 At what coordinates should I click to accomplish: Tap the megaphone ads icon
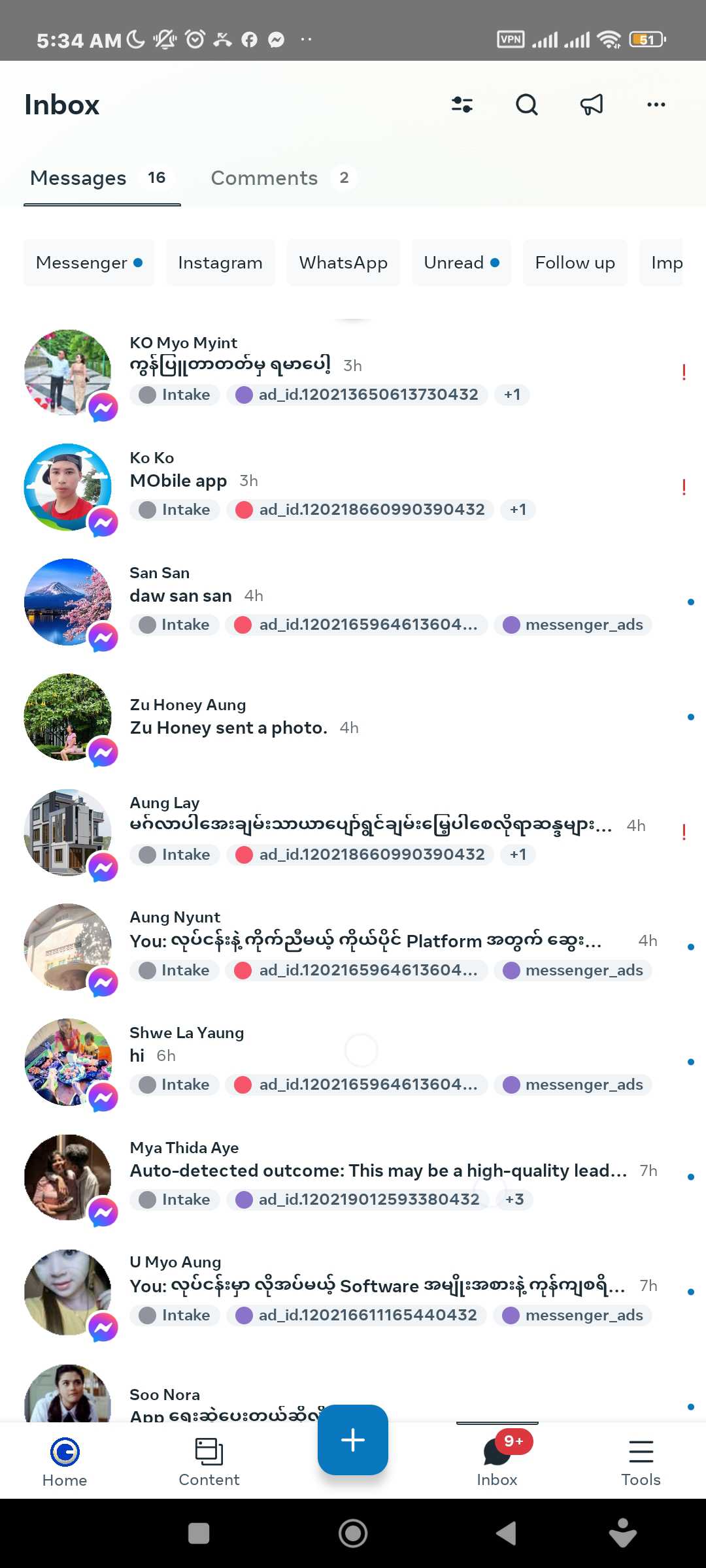pyautogui.click(x=592, y=105)
